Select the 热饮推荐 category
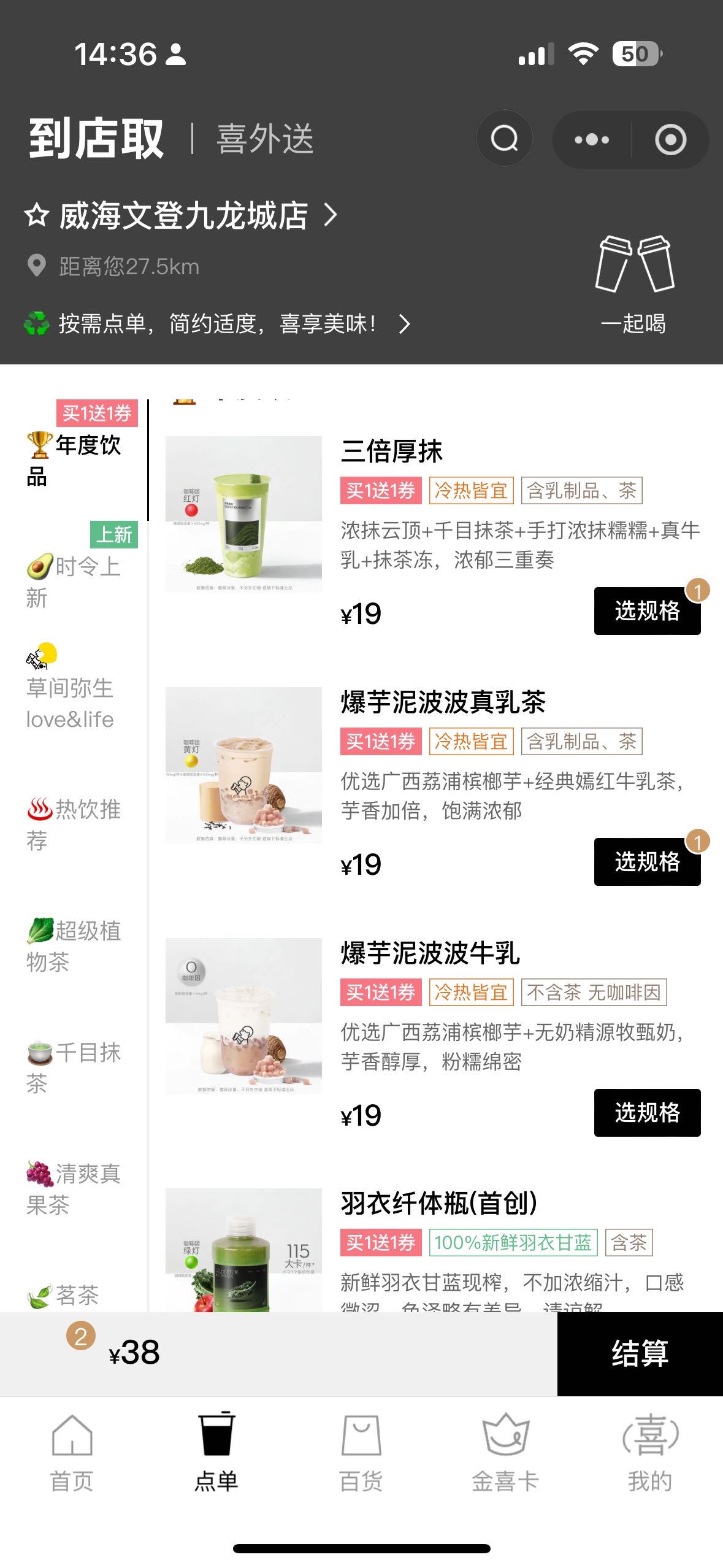 pos(74,824)
